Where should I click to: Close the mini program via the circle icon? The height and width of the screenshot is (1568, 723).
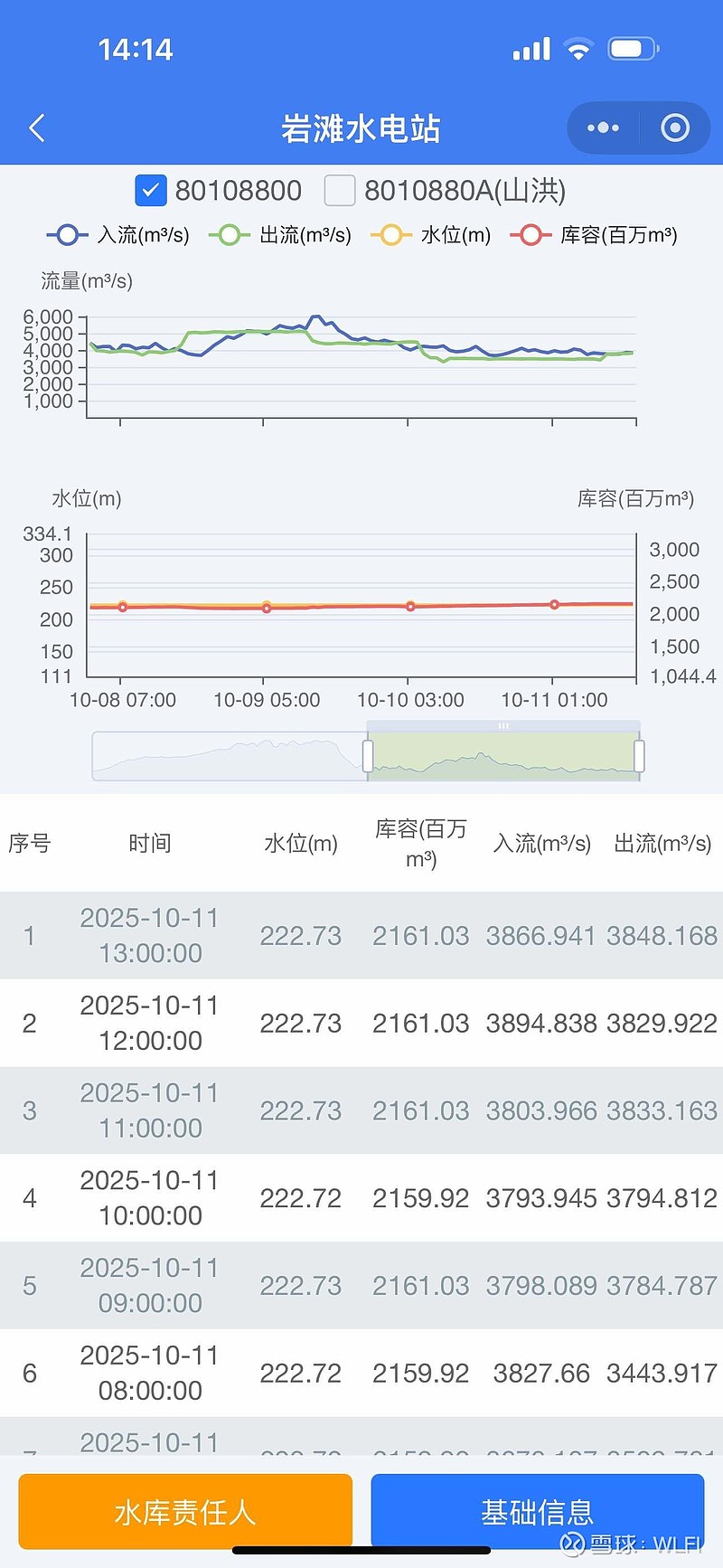(x=675, y=128)
